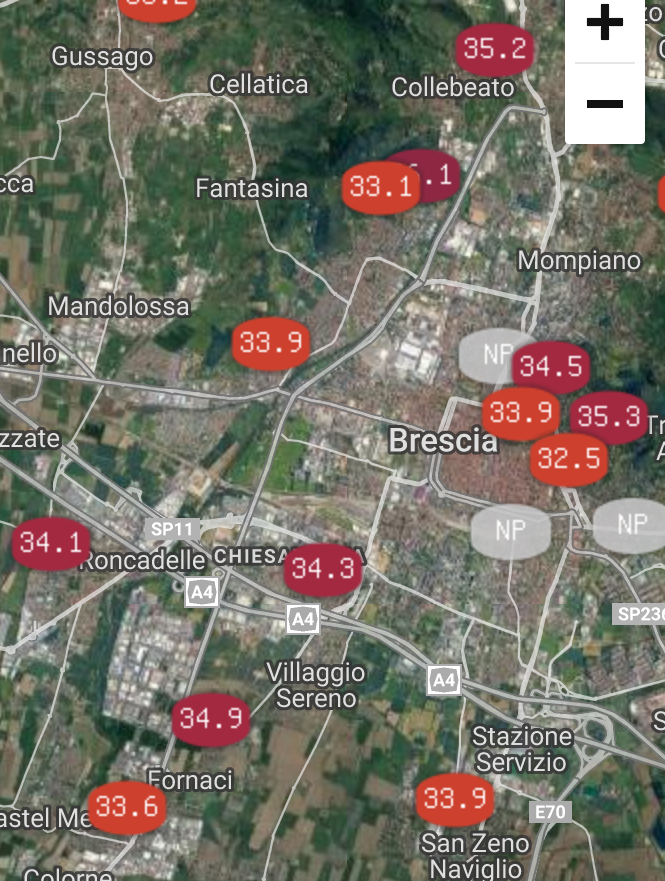
Task: Select the 33.9 marker beside Brescia label
Action: (518, 412)
